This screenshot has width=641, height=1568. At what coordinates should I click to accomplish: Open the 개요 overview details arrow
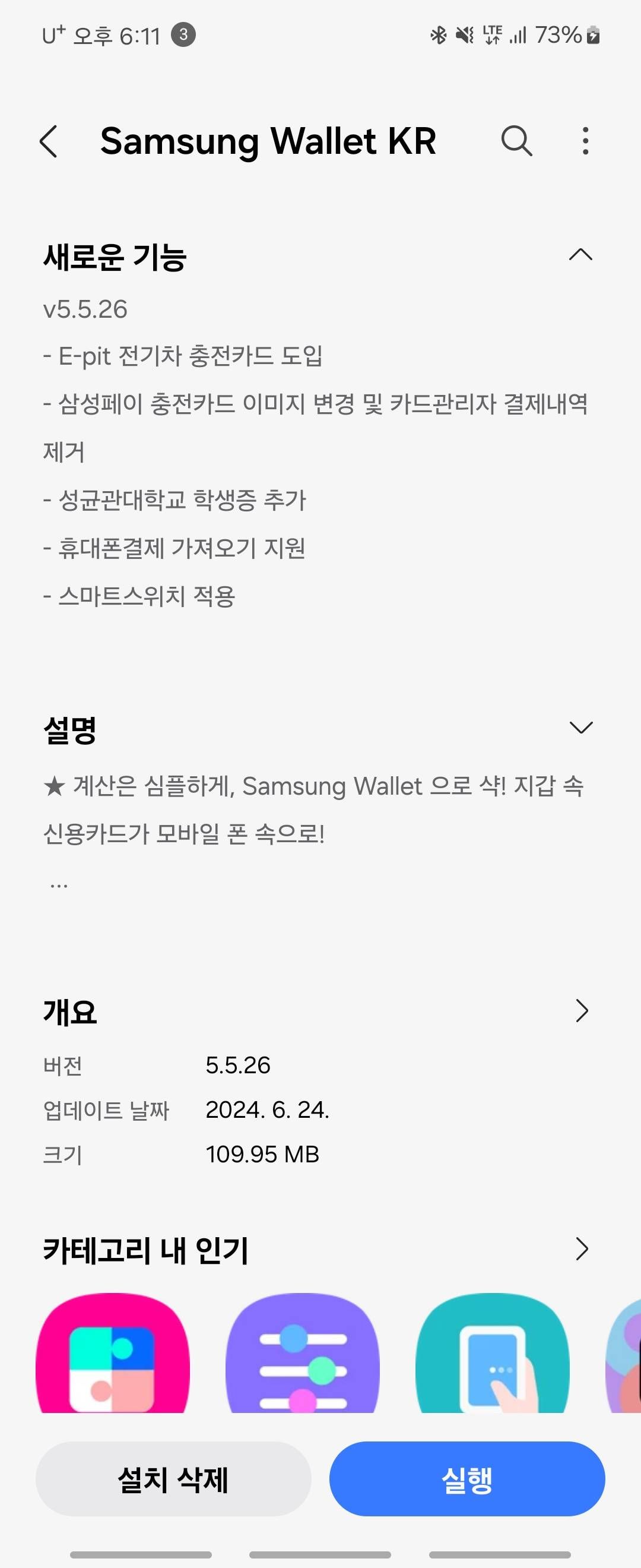click(582, 1011)
